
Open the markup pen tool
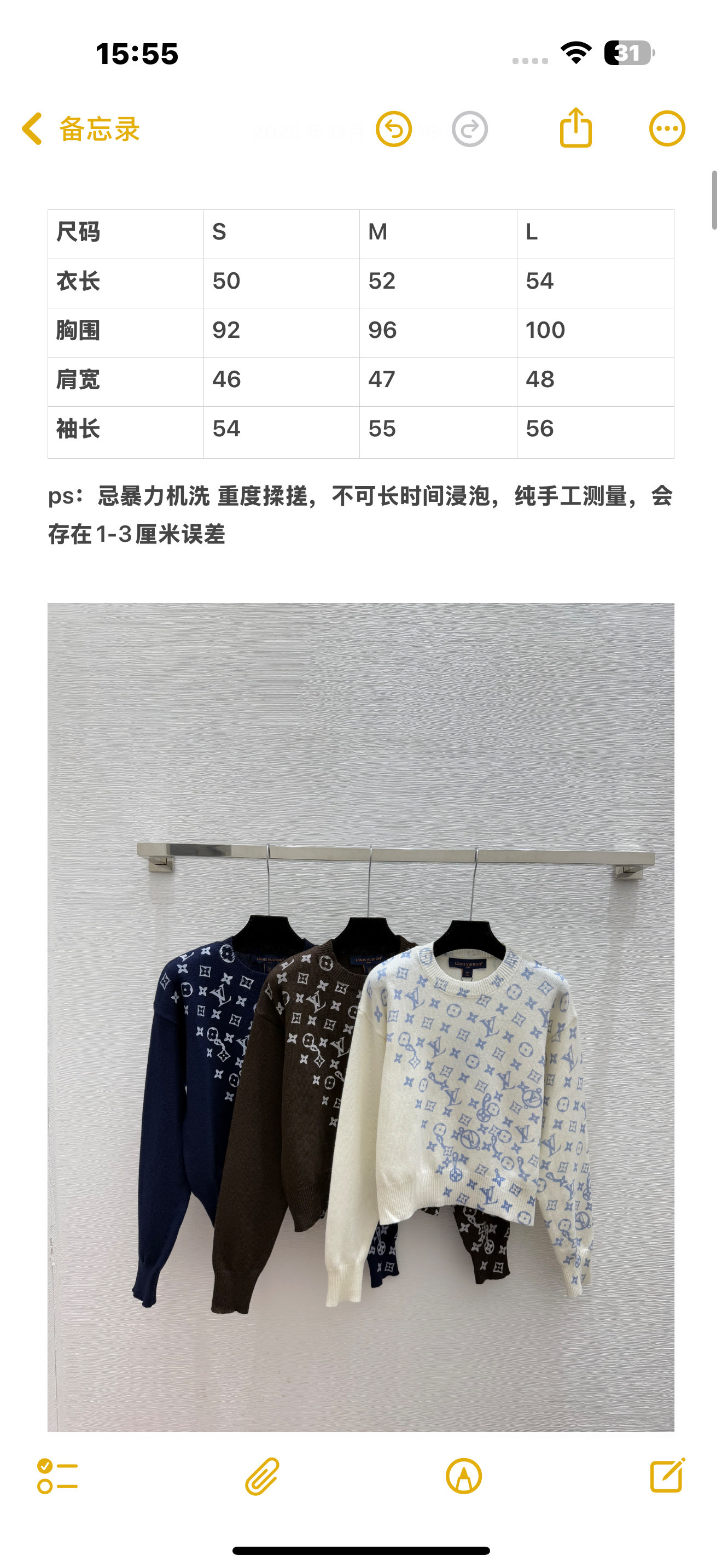point(463,1476)
